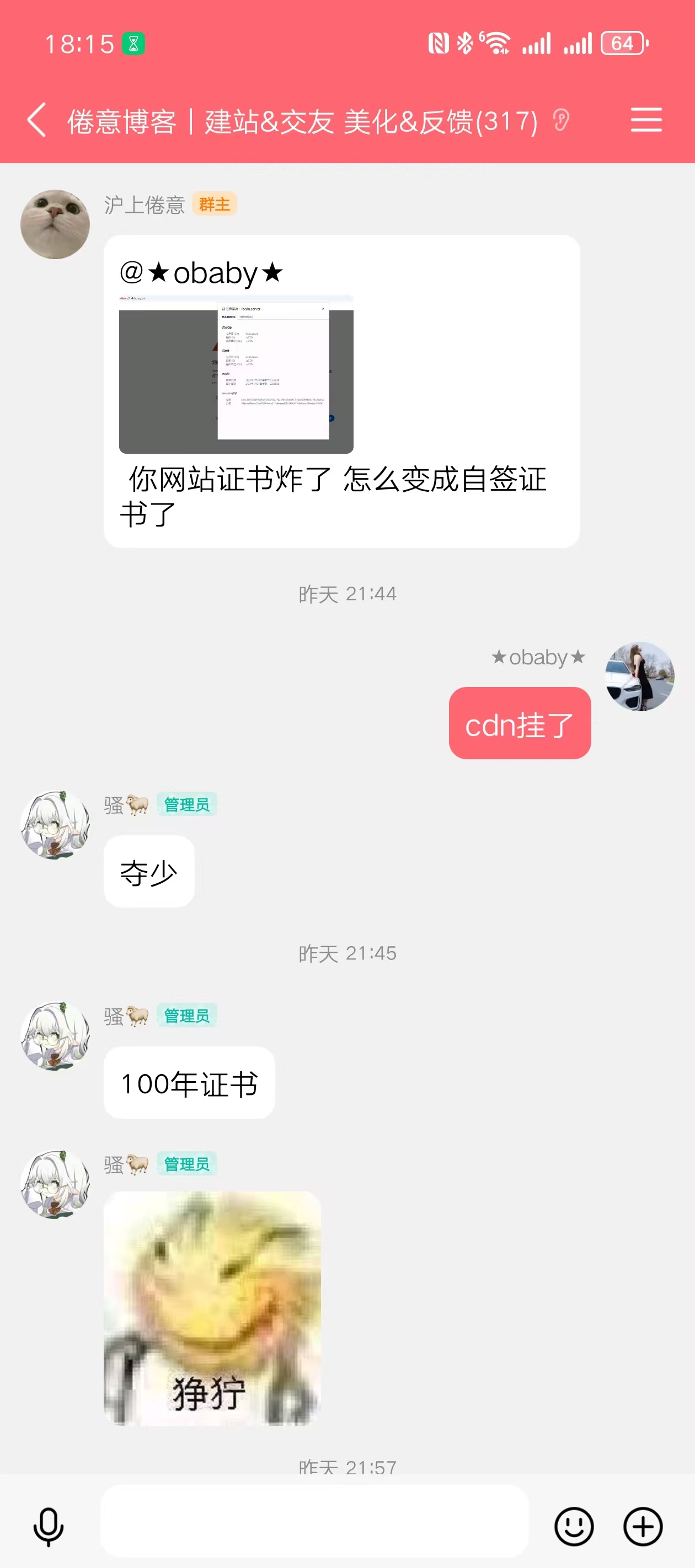
Task: Go back from the group chat
Action: (x=36, y=120)
